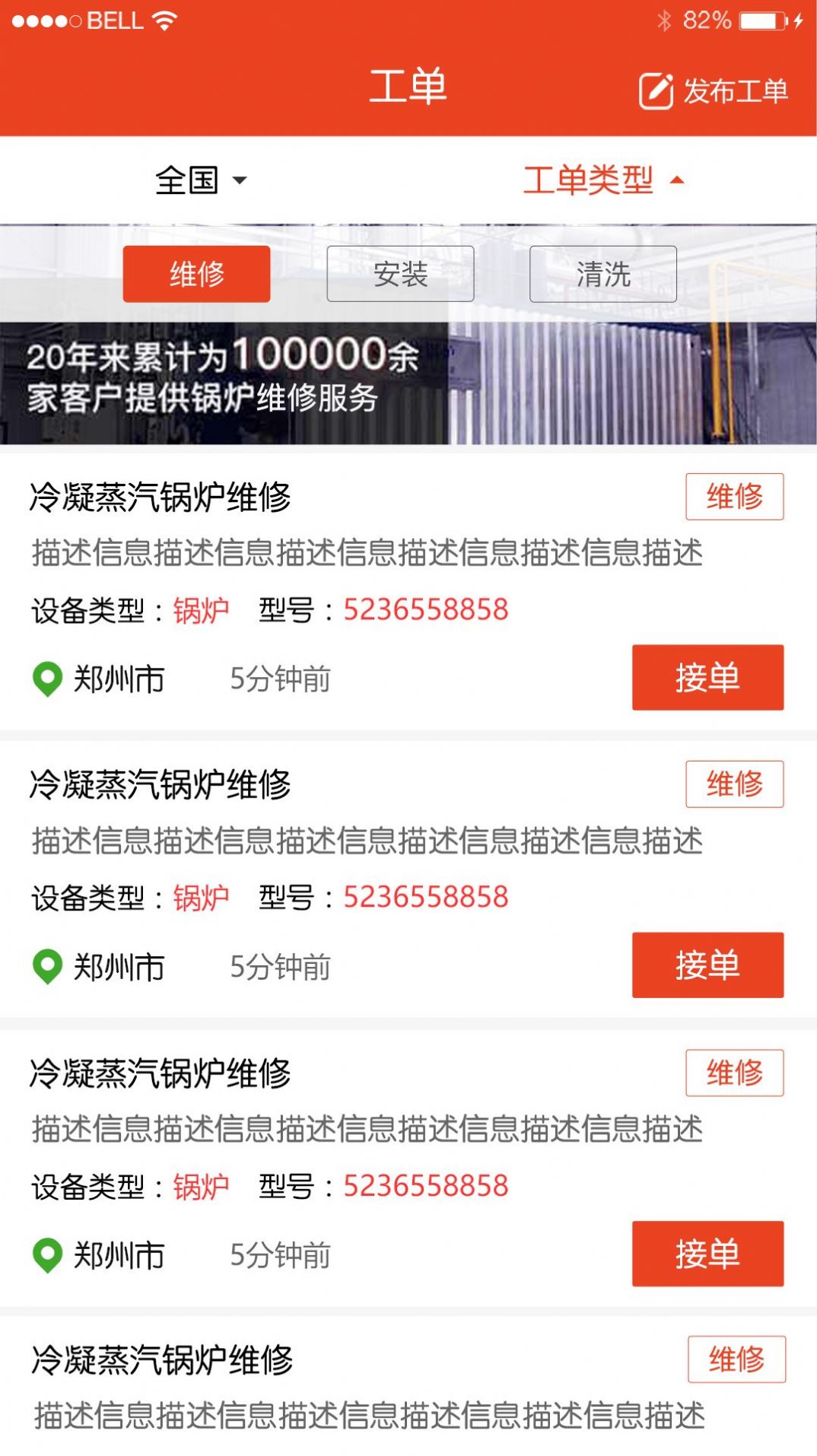The image size is (817, 1456).
Task: Choose the 清洗 type chip
Action: pyautogui.click(x=602, y=274)
